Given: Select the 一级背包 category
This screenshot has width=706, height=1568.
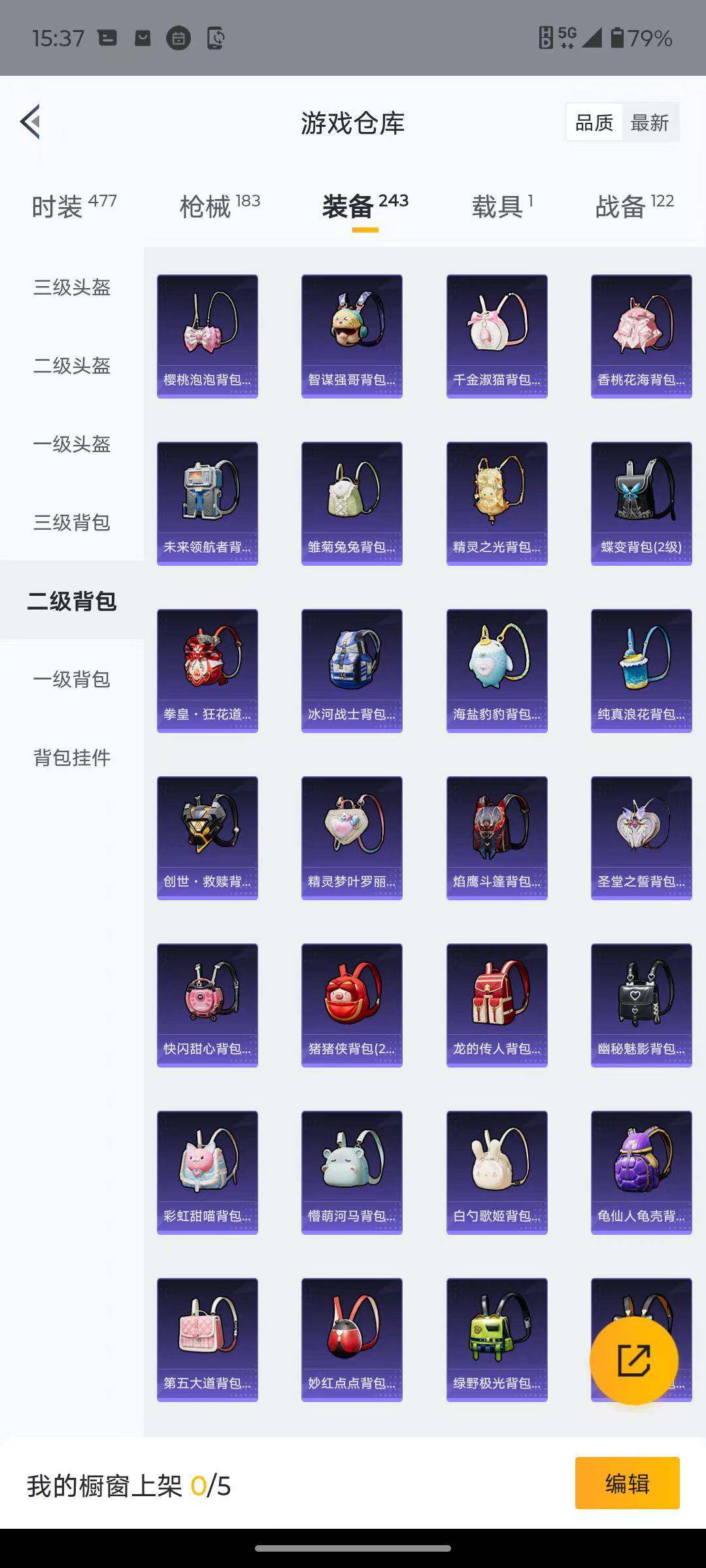Looking at the screenshot, I should click(71, 681).
